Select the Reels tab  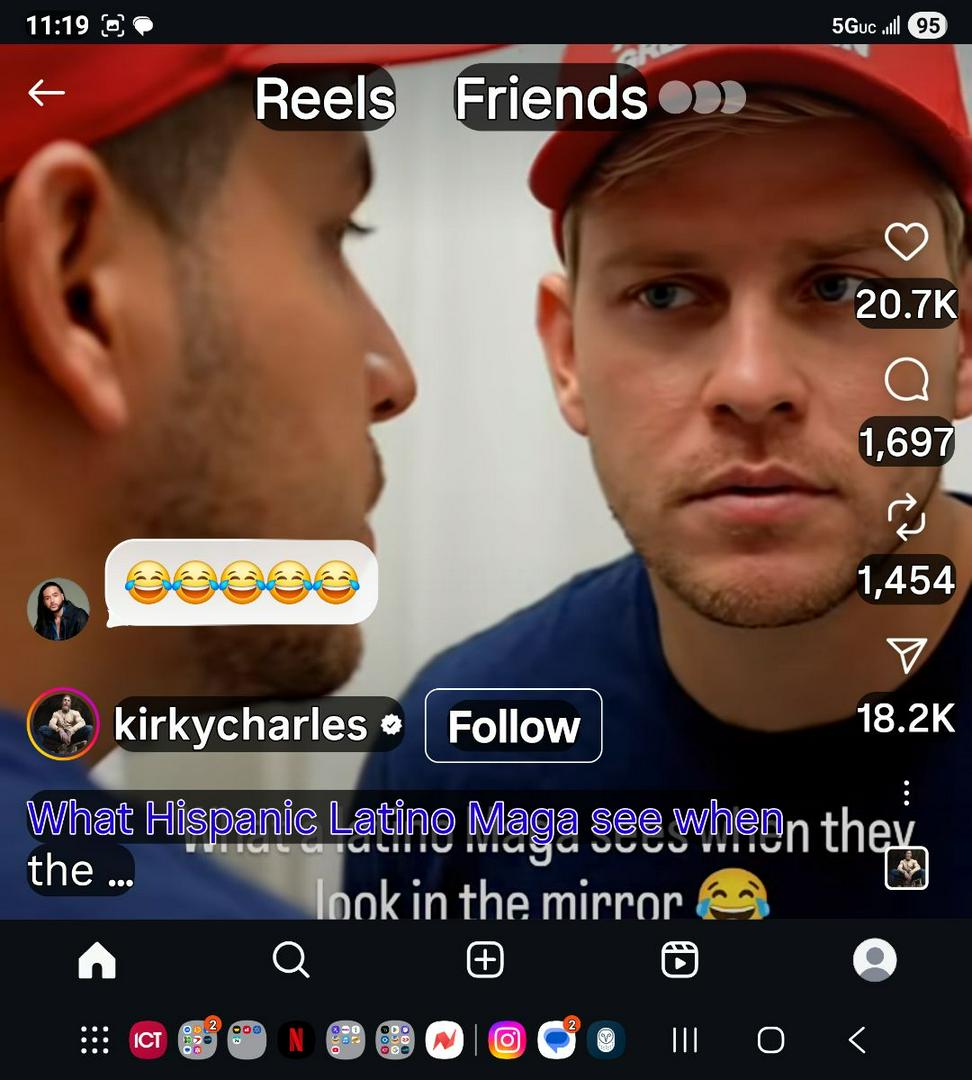tap(325, 98)
